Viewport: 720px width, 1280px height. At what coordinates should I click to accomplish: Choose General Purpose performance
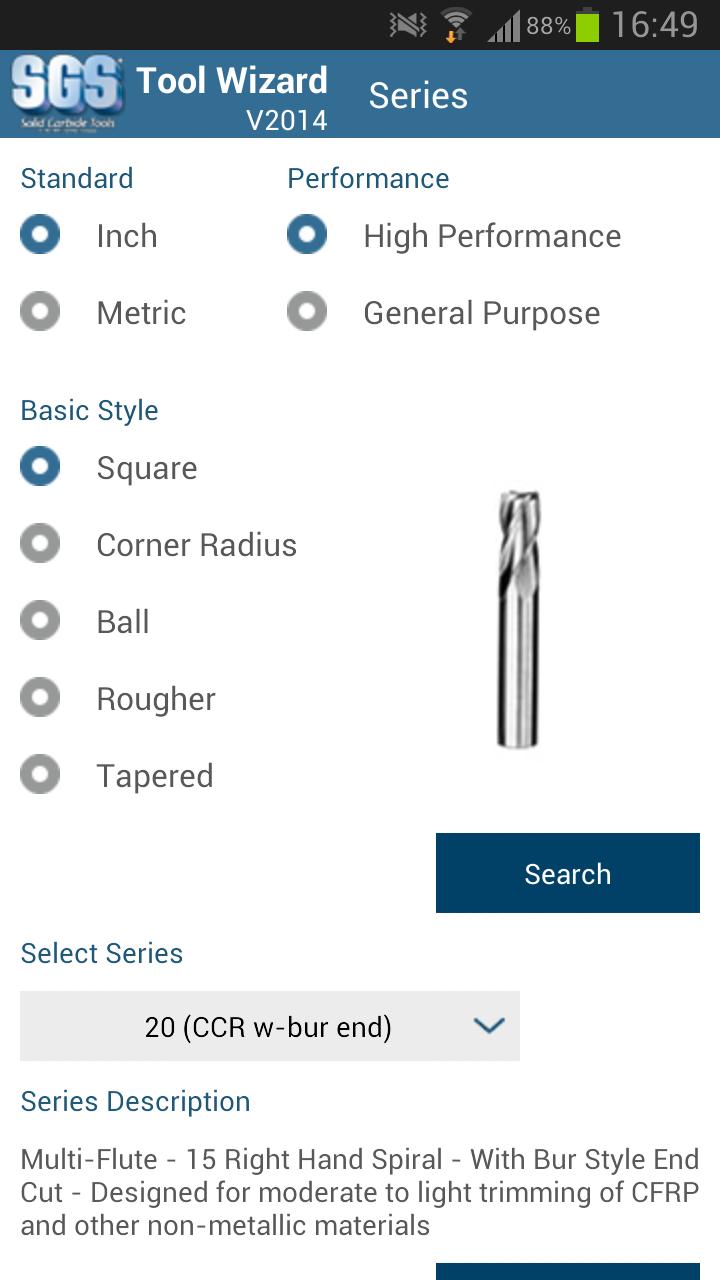307,313
